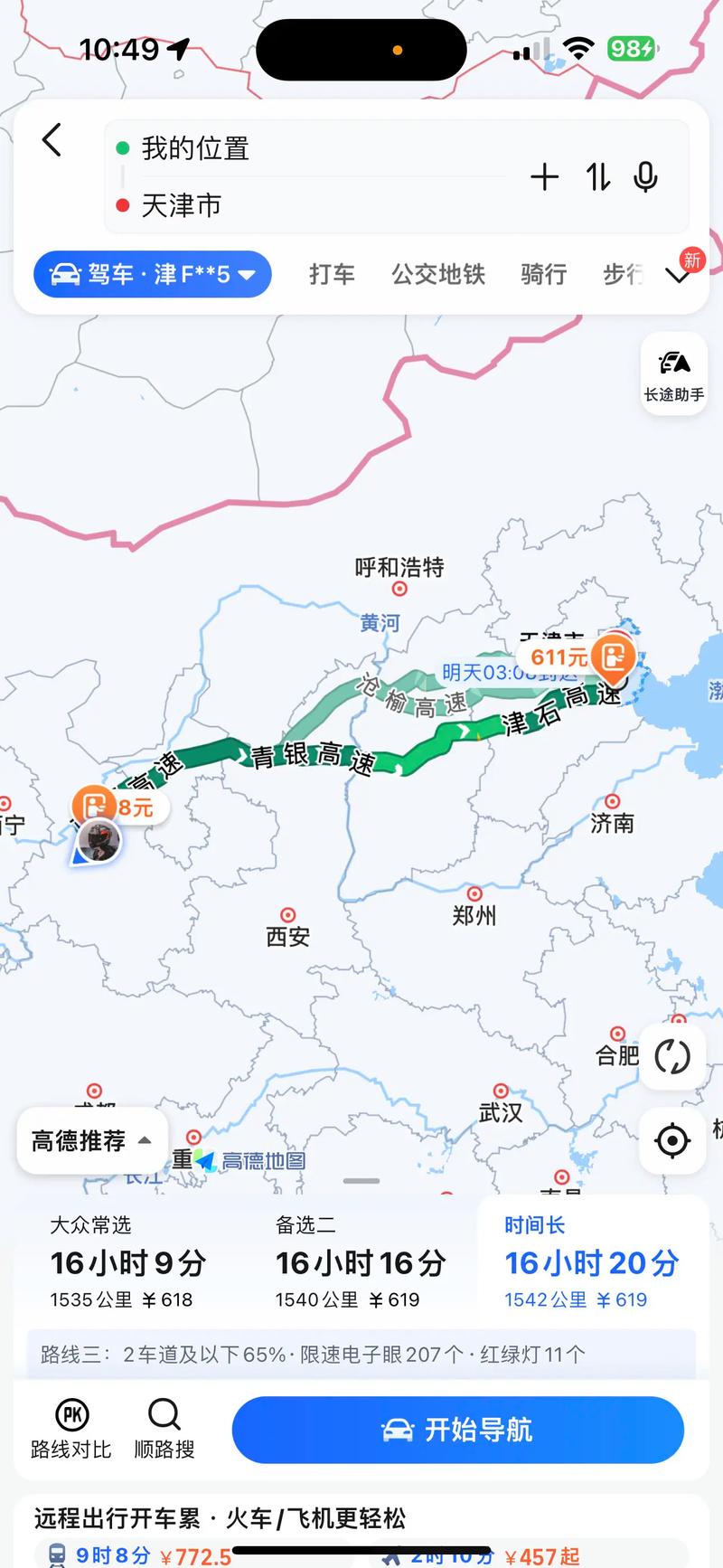Switch to the 打车 tab
This screenshot has height=1568, width=723.
tap(332, 274)
